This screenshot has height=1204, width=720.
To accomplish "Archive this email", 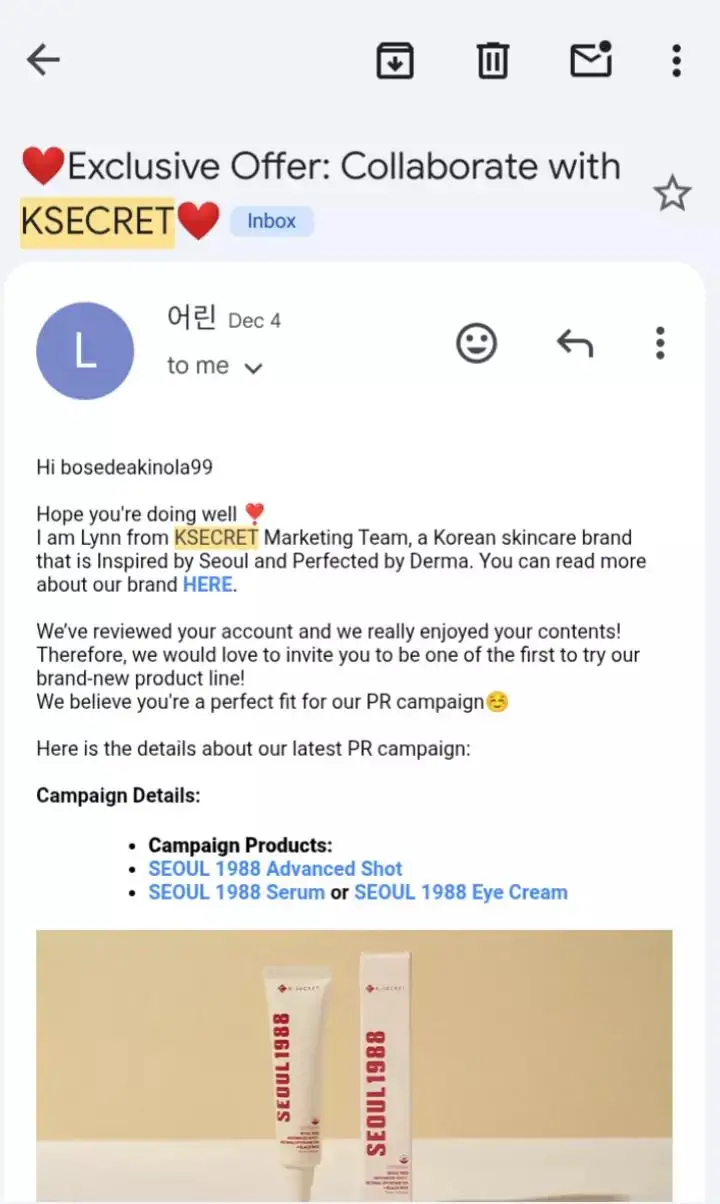I will (395, 61).
